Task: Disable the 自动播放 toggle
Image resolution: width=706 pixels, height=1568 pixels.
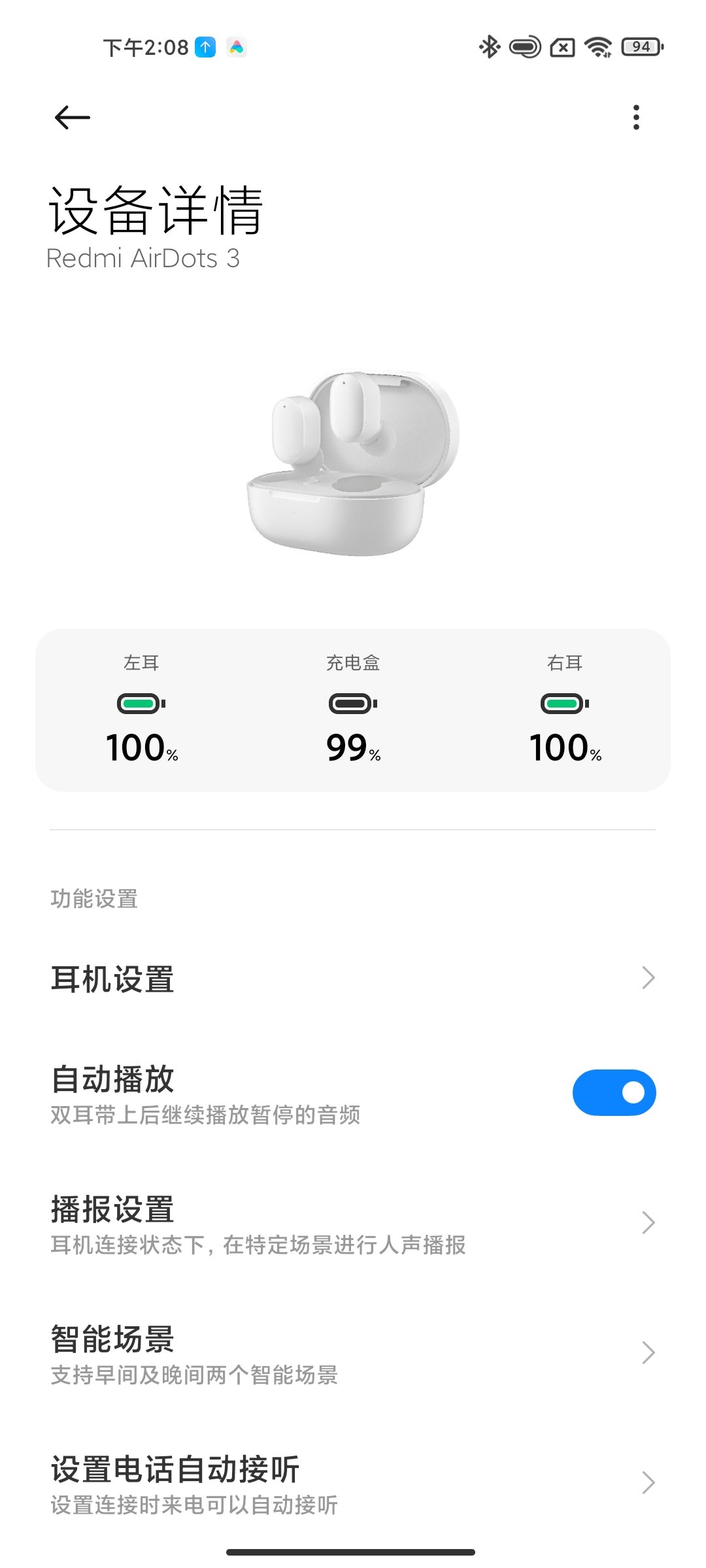Action: coord(613,1090)
